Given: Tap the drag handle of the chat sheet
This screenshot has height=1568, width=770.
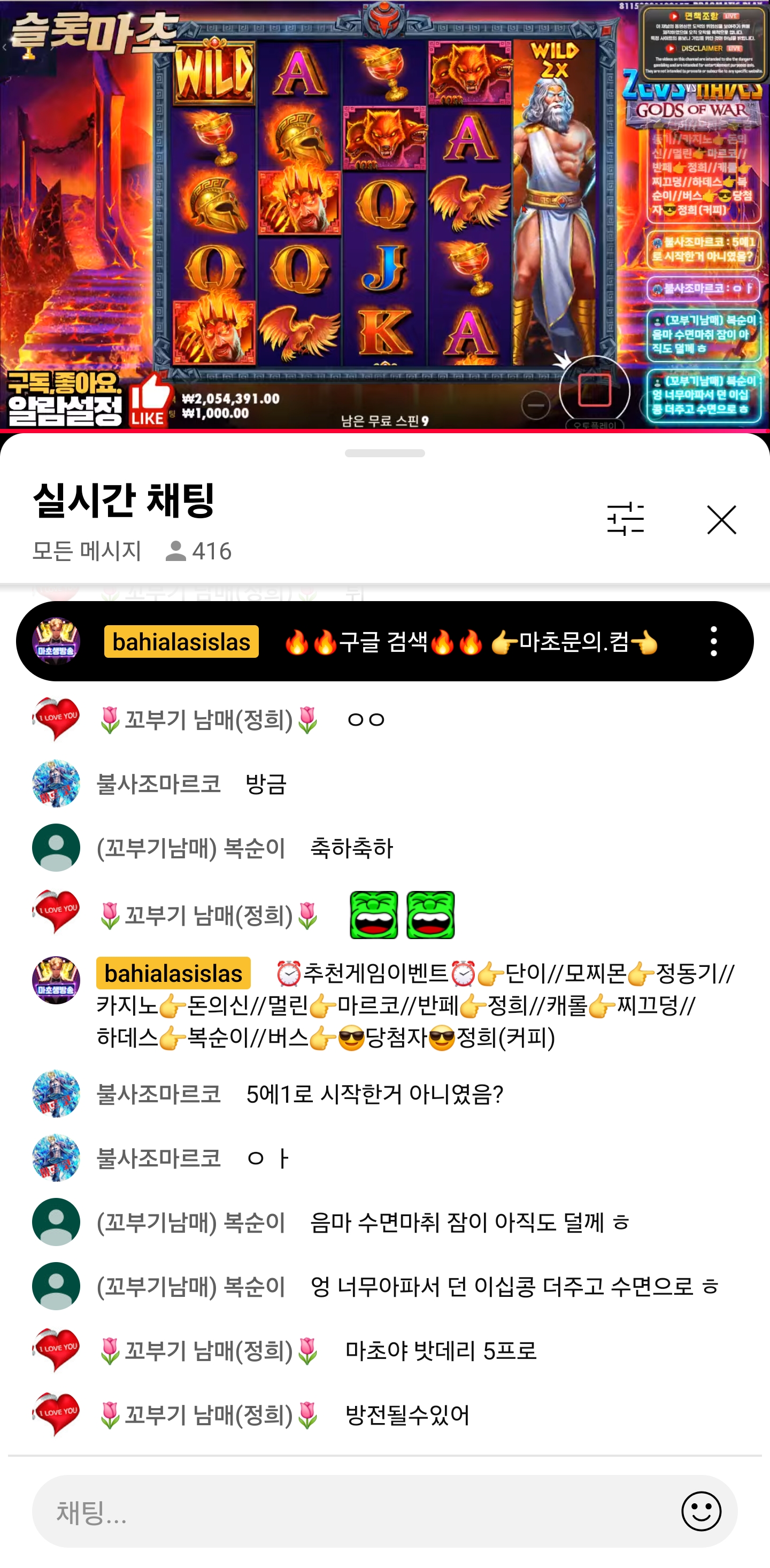Looking at the screenshot, I should pyautogui.click(x=384, y=453).
